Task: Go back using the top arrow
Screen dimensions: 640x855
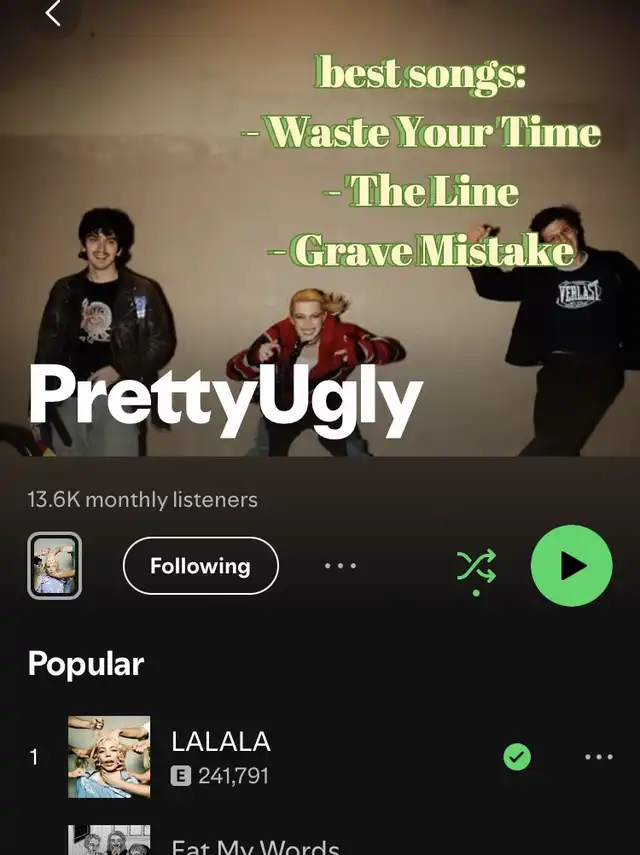Action: coord(53,13)
